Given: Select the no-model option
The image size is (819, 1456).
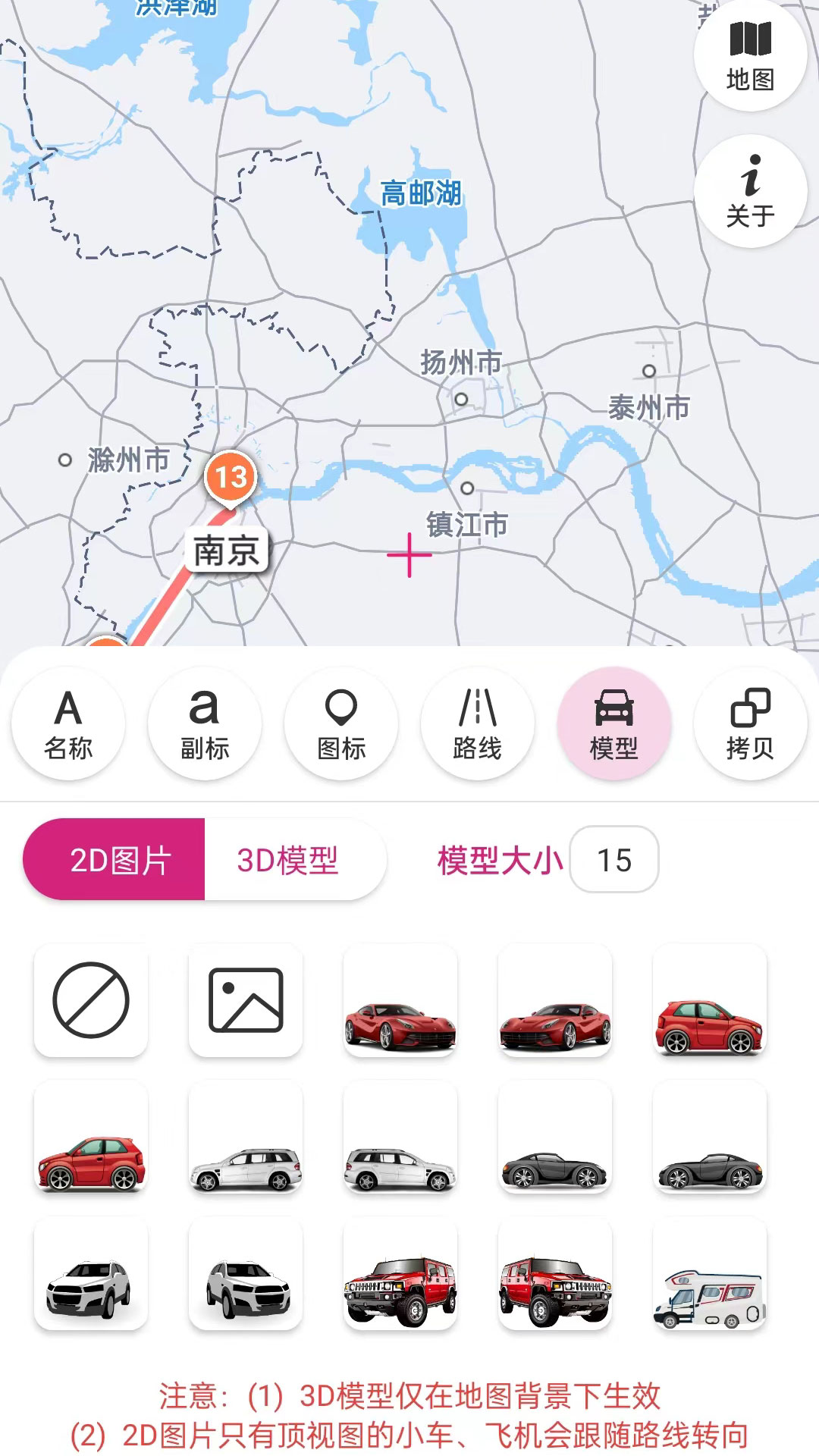Looking at the screenshot, I should tap(91, 1000).
